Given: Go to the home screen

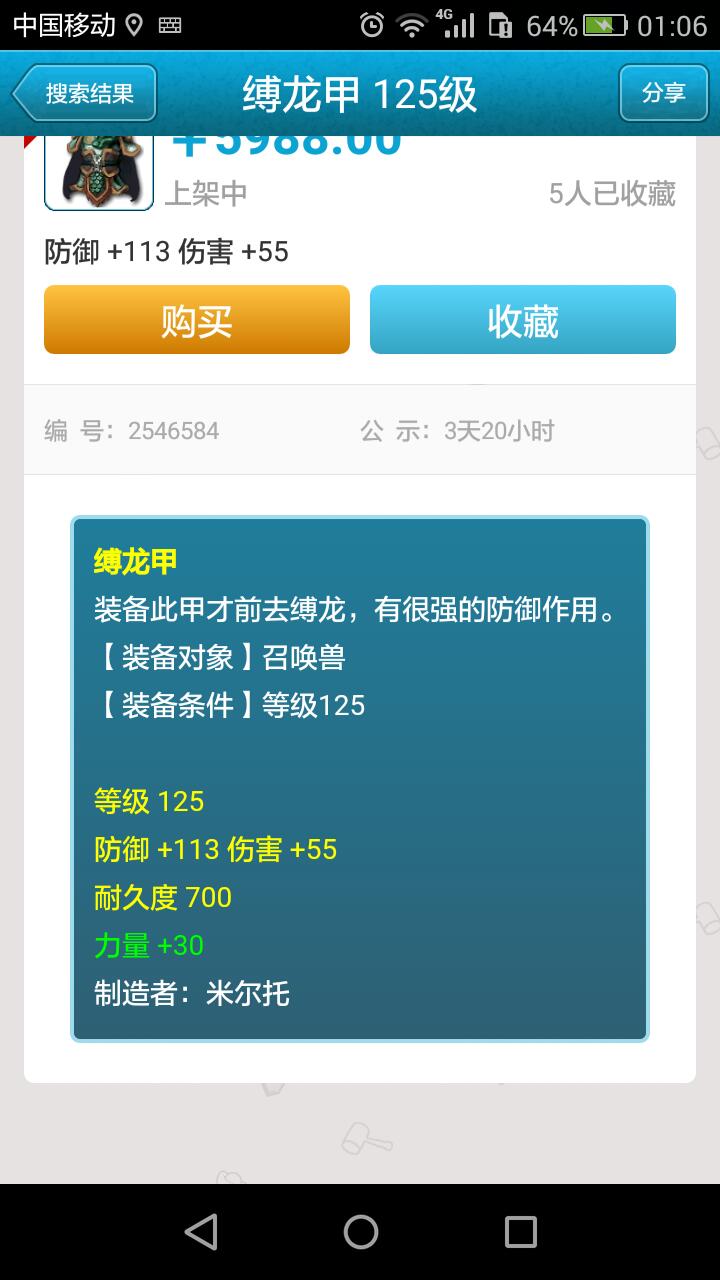Looking at the screenshot, I should point(360,1231).
